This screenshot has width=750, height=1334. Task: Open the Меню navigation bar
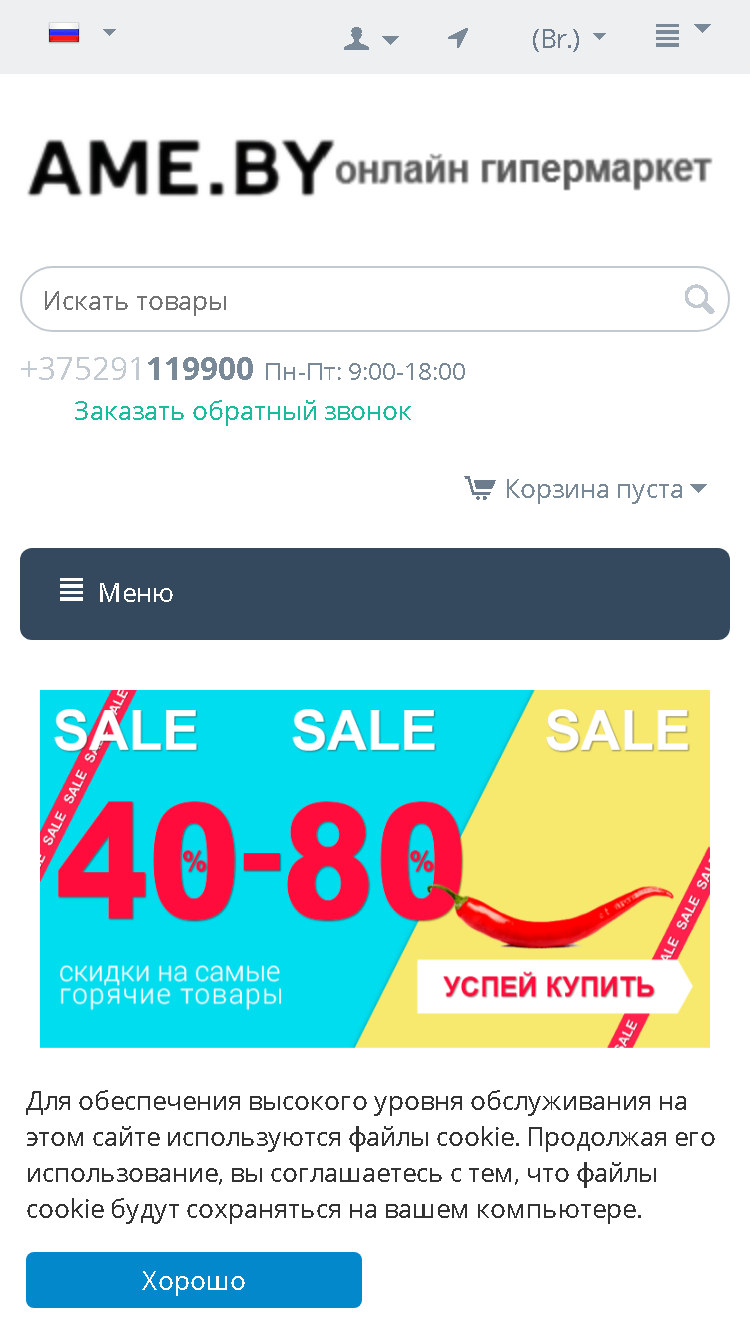click(x=375, y=594)
